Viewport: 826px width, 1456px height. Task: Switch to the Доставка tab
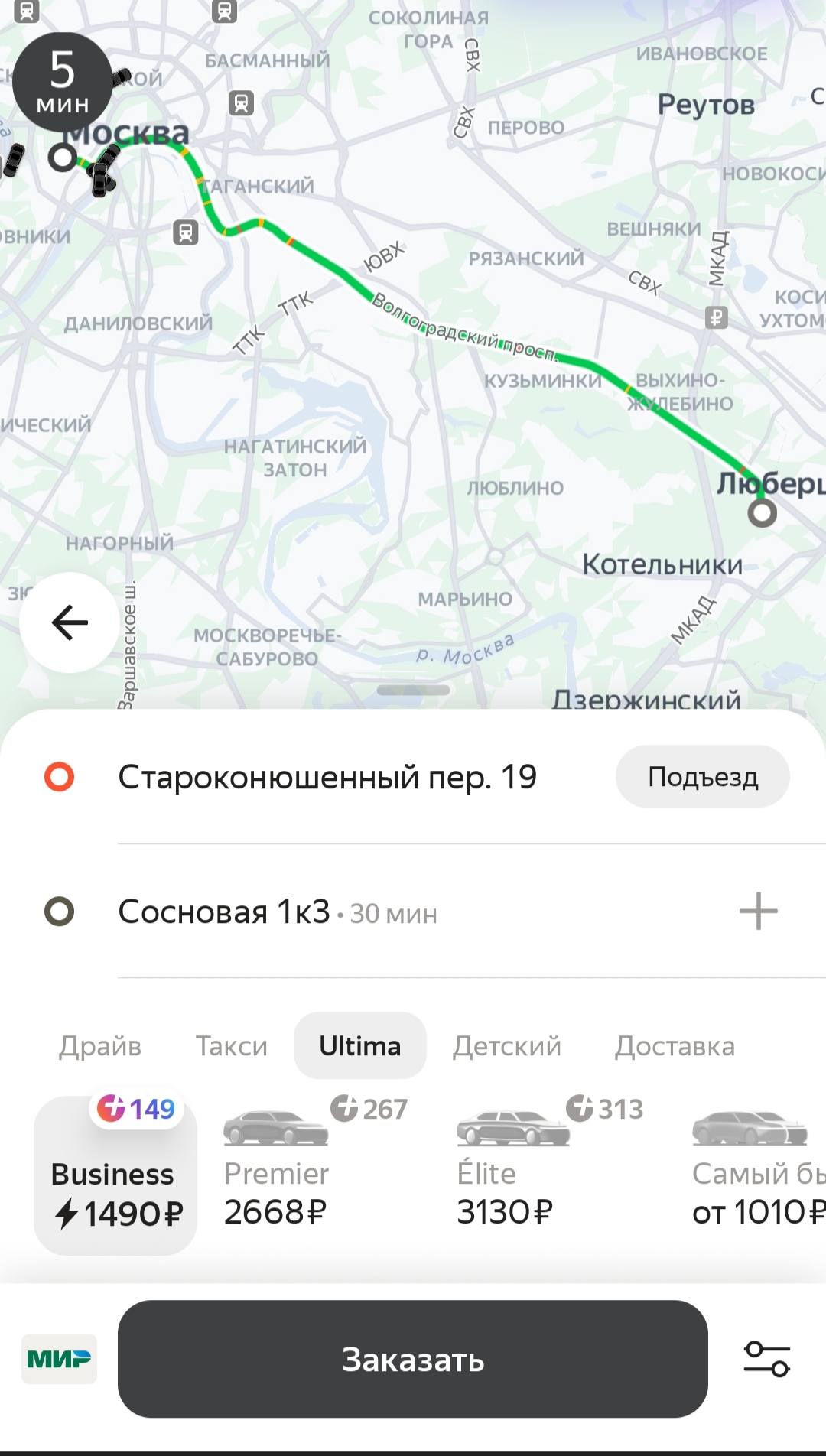675,1046
